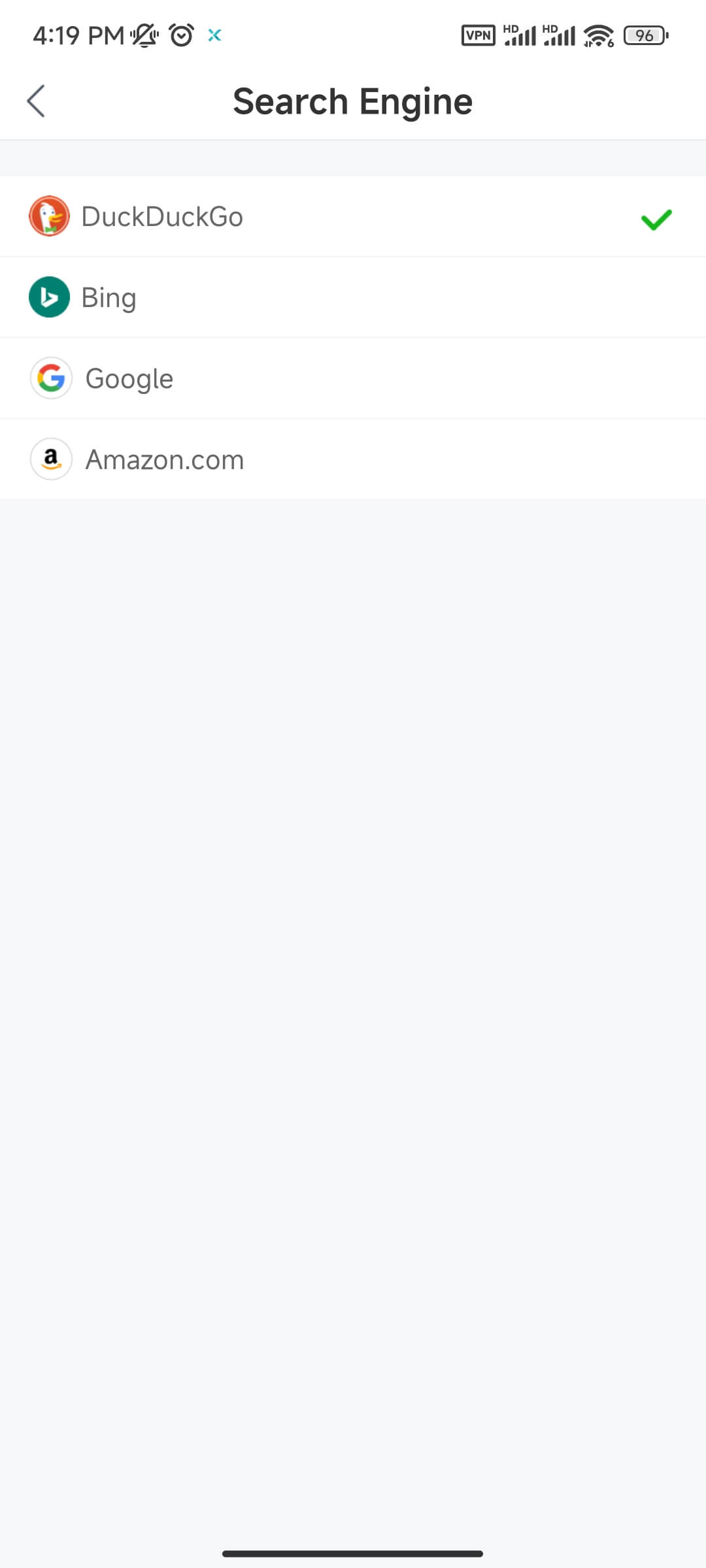Select DuckDuckGo as search engine
The height and width of the screenshot is (1568, 706).
(353, 216)
